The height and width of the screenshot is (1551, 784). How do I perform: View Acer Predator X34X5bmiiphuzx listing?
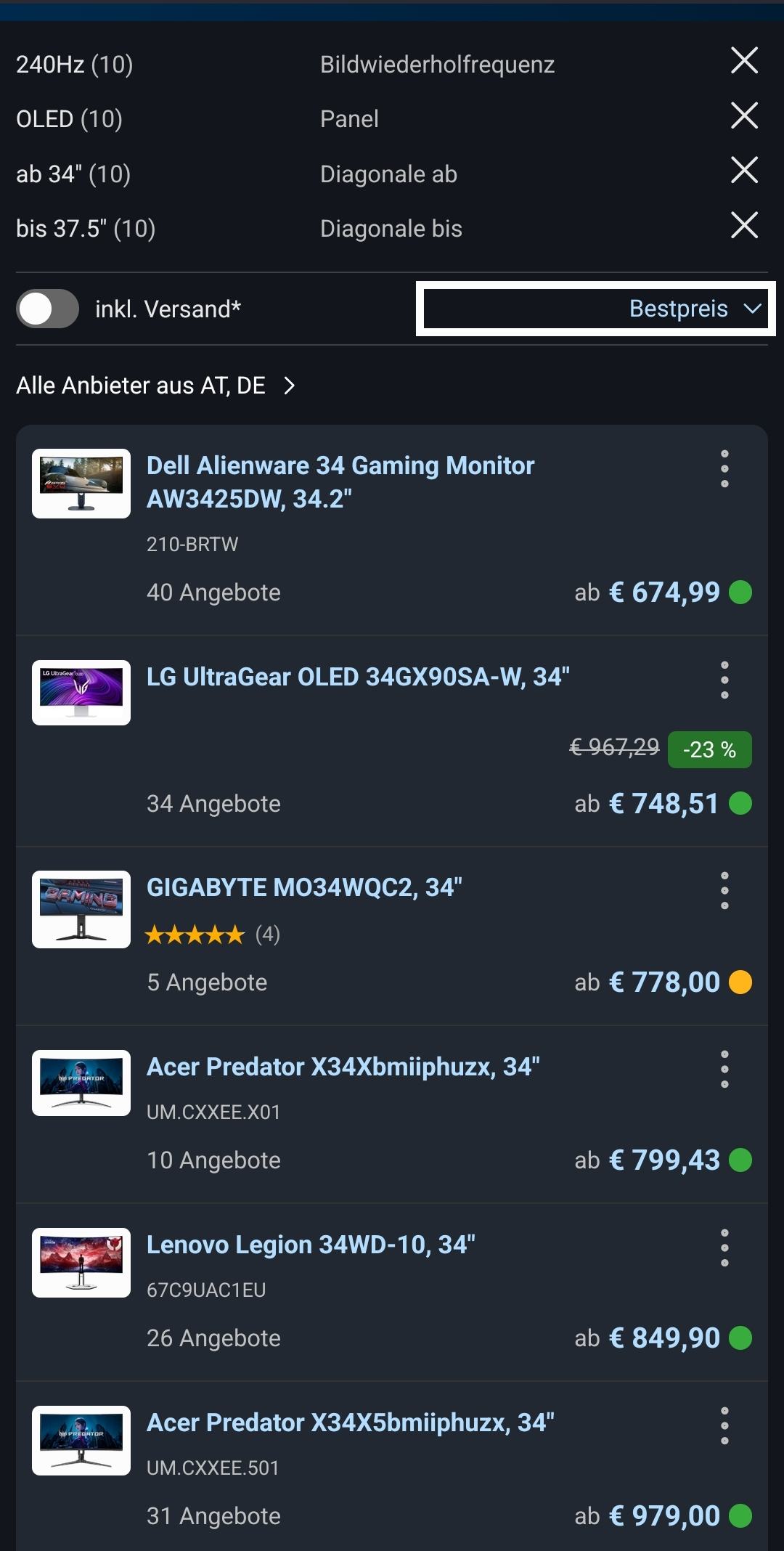[350, 1422]
